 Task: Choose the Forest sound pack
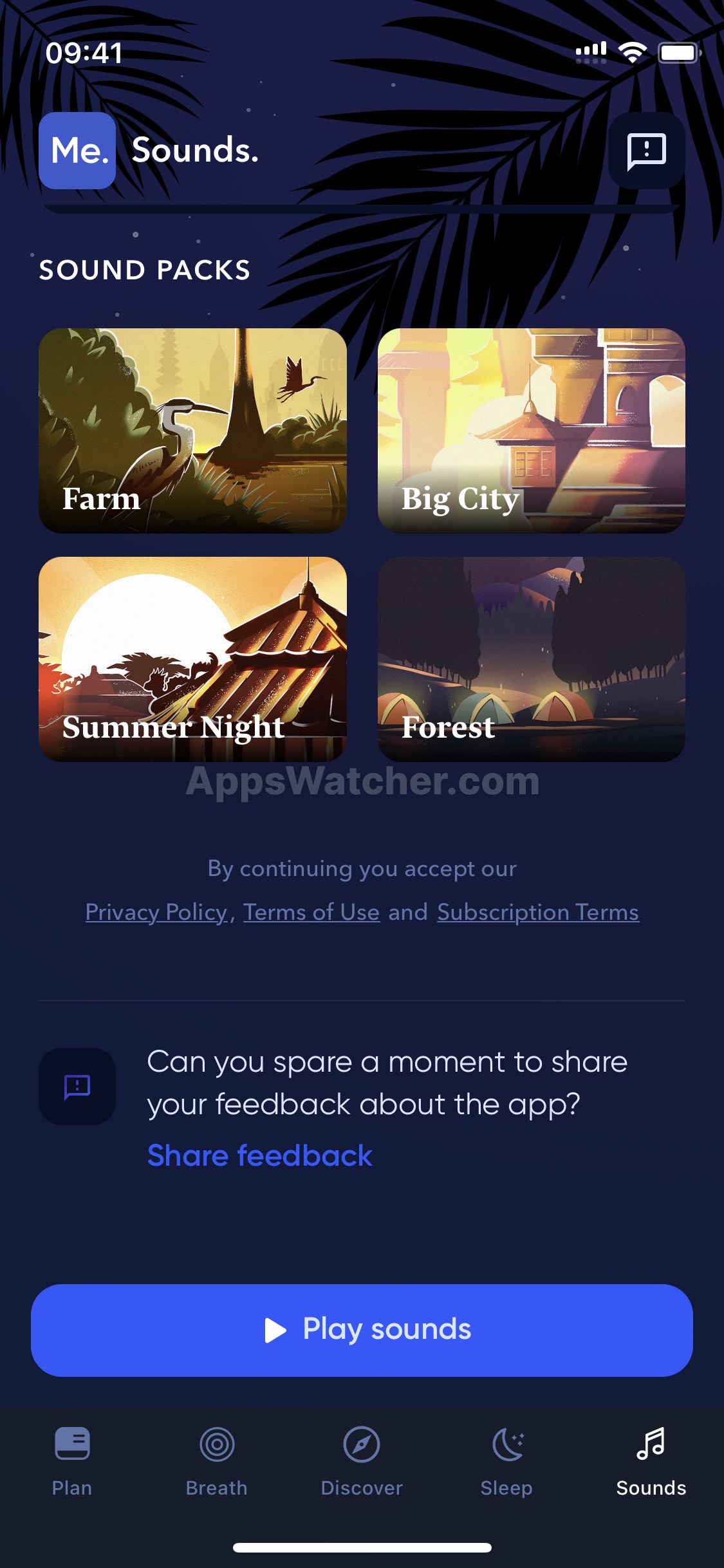click(x=531, y=658)
